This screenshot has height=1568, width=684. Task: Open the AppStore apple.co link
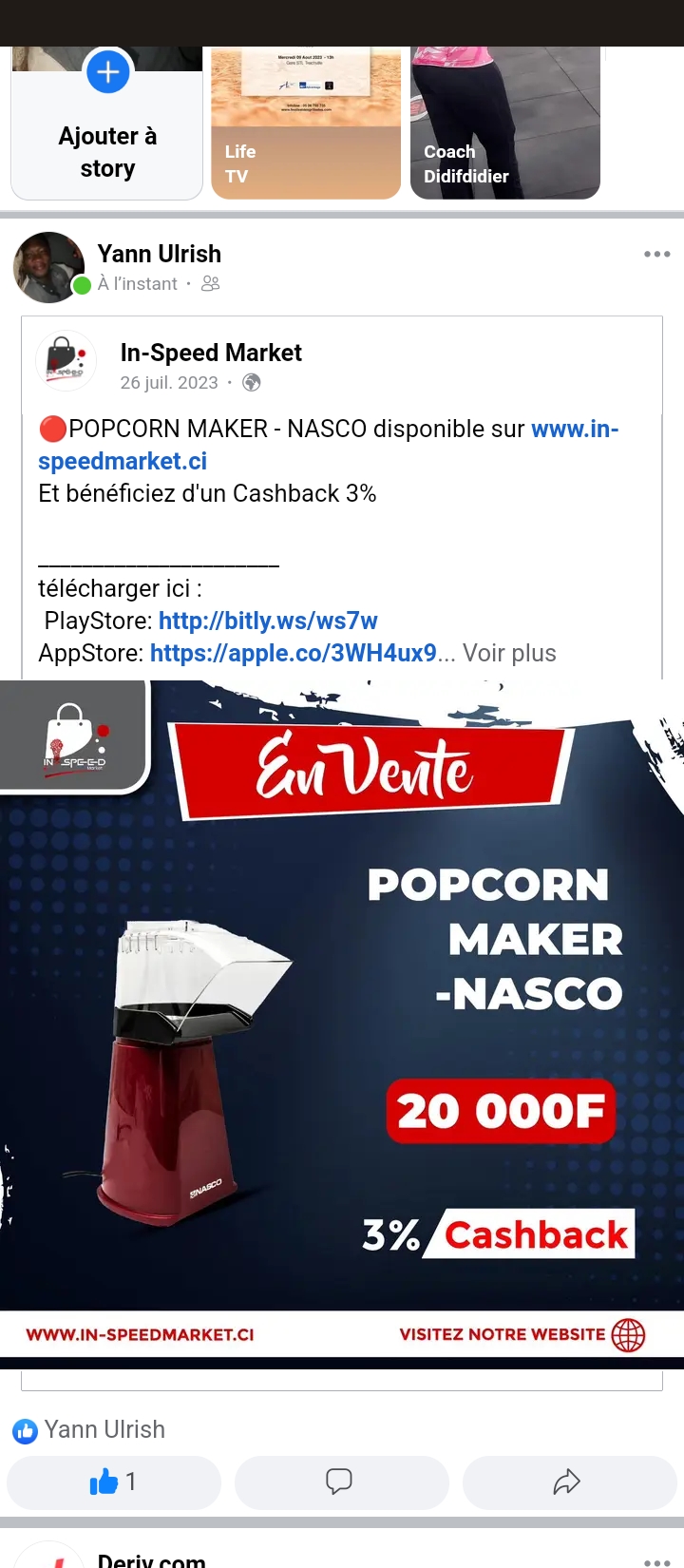point(294,653)
